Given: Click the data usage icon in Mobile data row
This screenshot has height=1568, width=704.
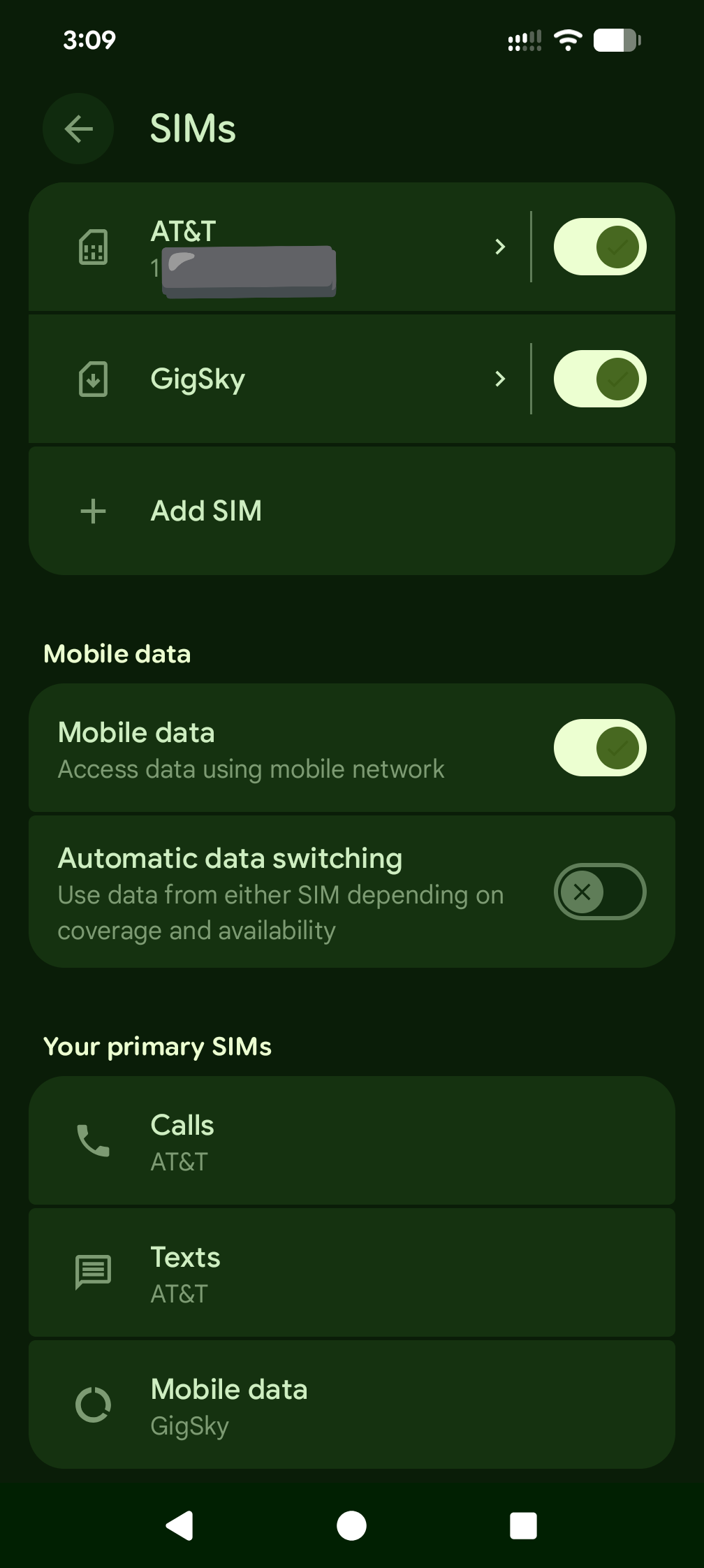Looking at the screenshot, I should [x=93, y=1404].
